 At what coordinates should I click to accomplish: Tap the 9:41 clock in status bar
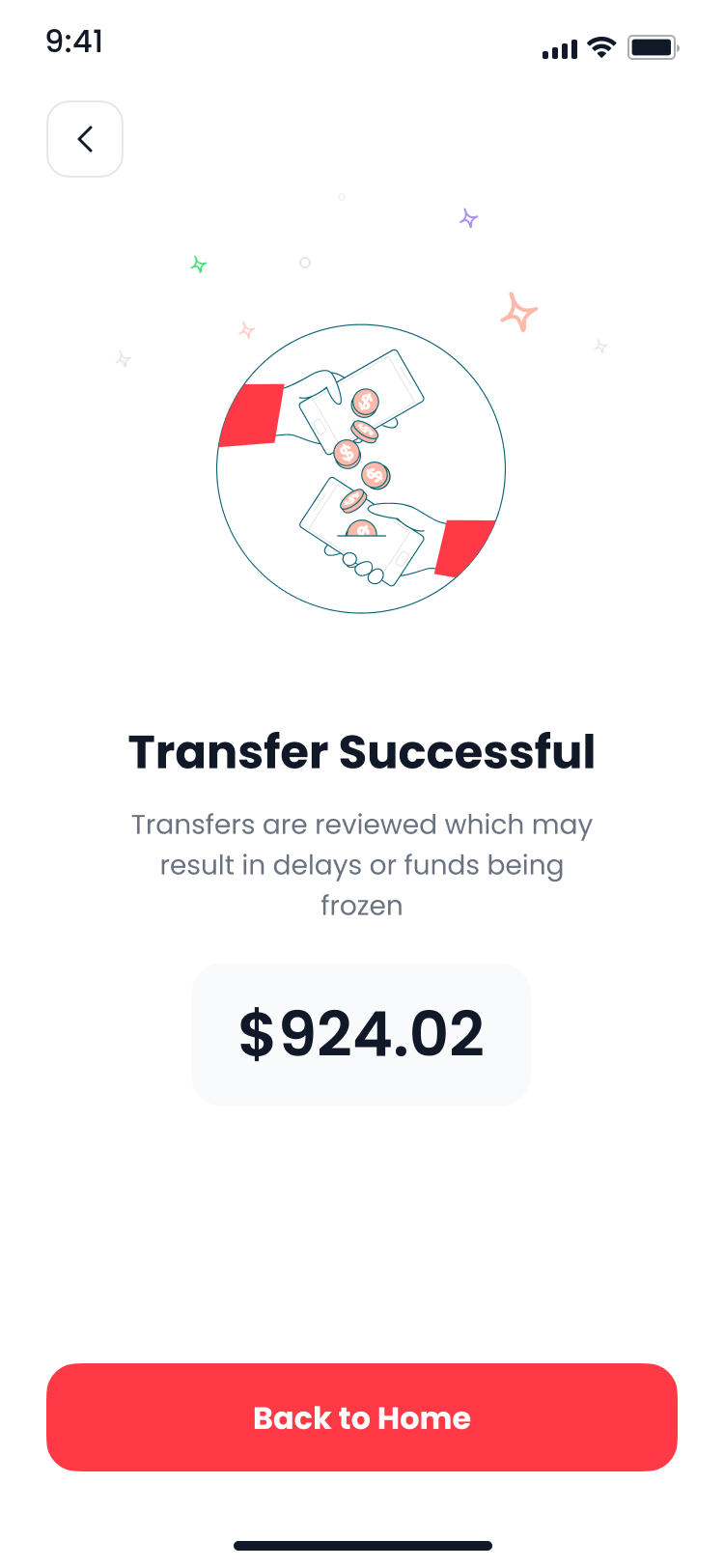pyautogui.click(x=74, y=42)
